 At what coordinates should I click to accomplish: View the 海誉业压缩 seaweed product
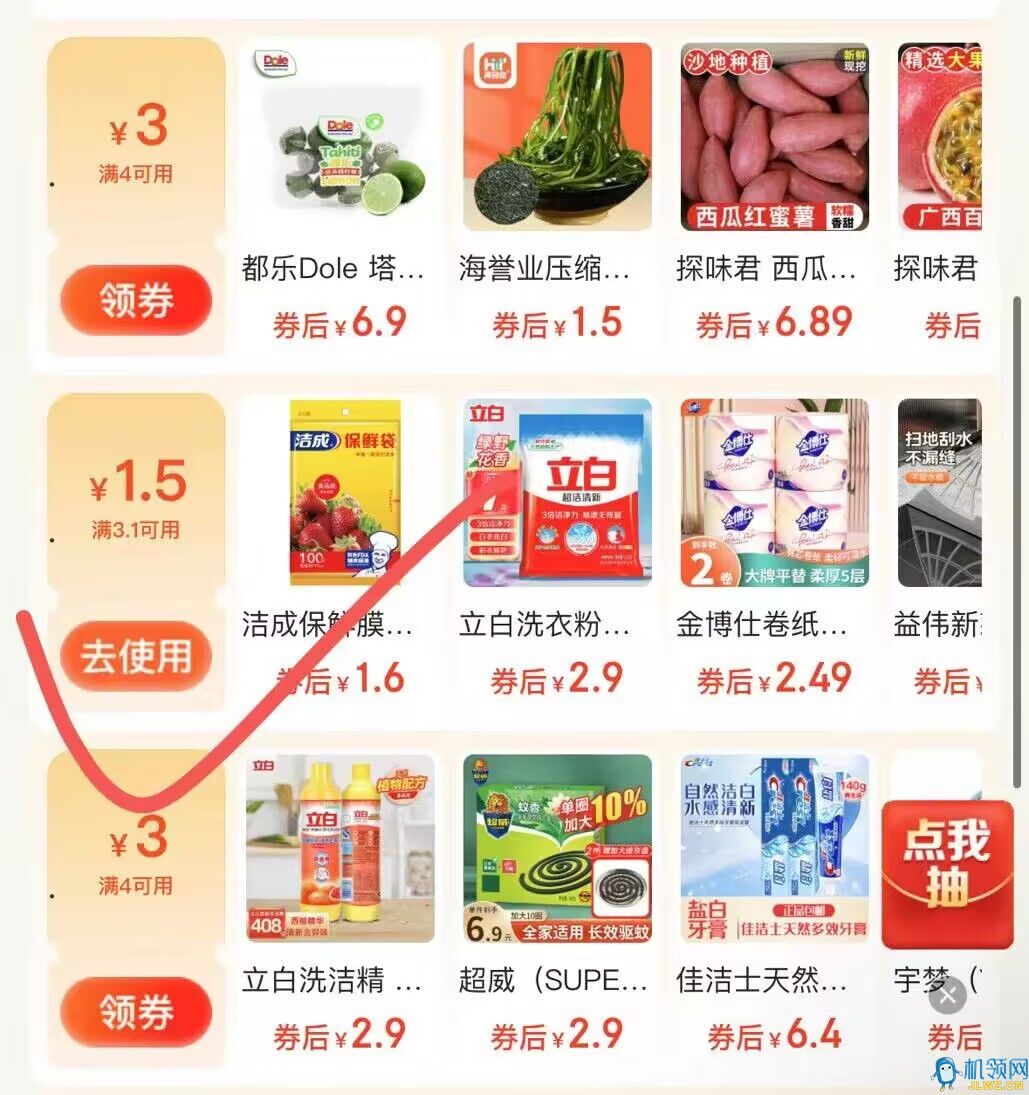click(x=557, y=138)
